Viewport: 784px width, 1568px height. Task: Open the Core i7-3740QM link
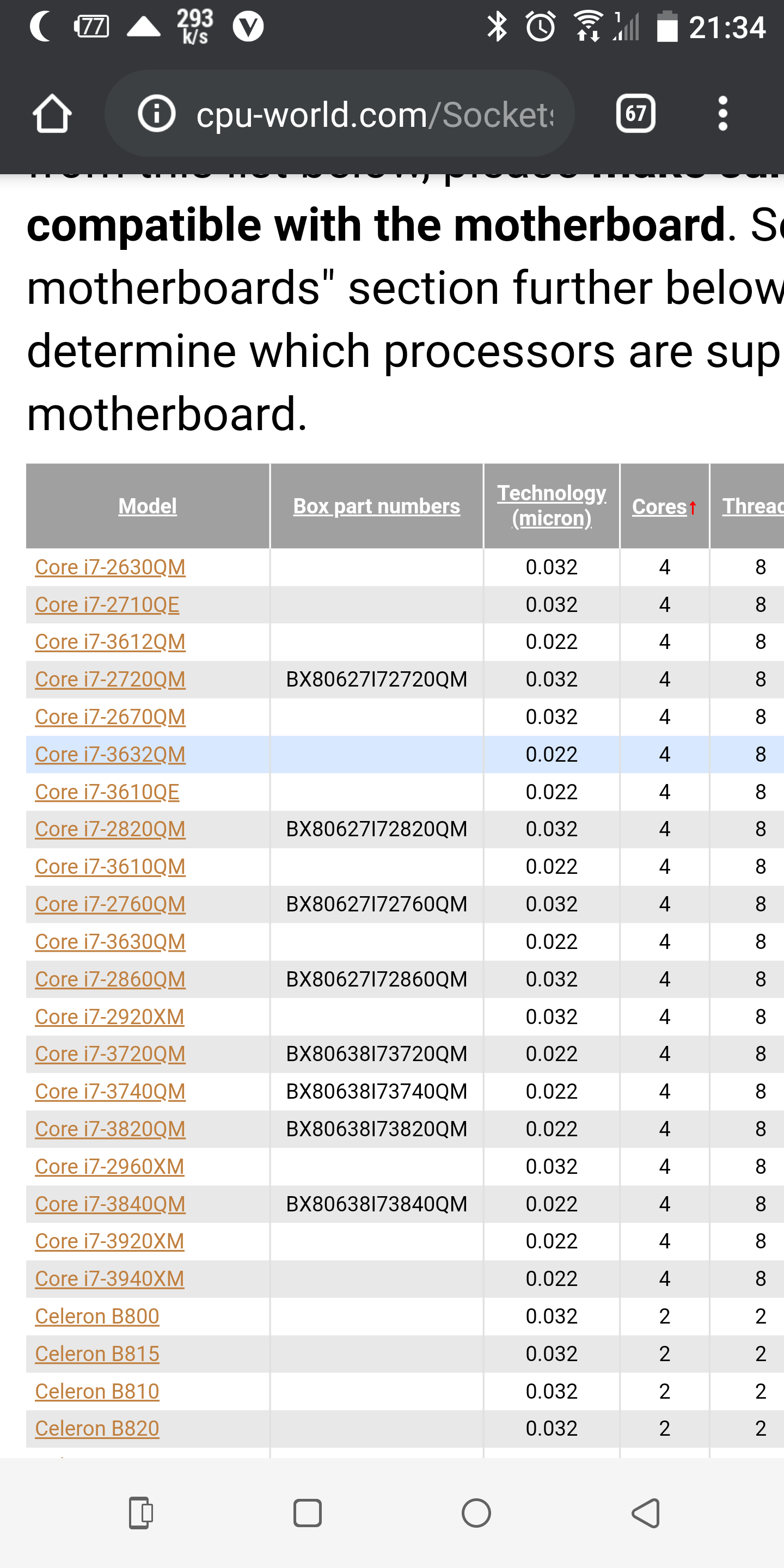point(110,1092)
